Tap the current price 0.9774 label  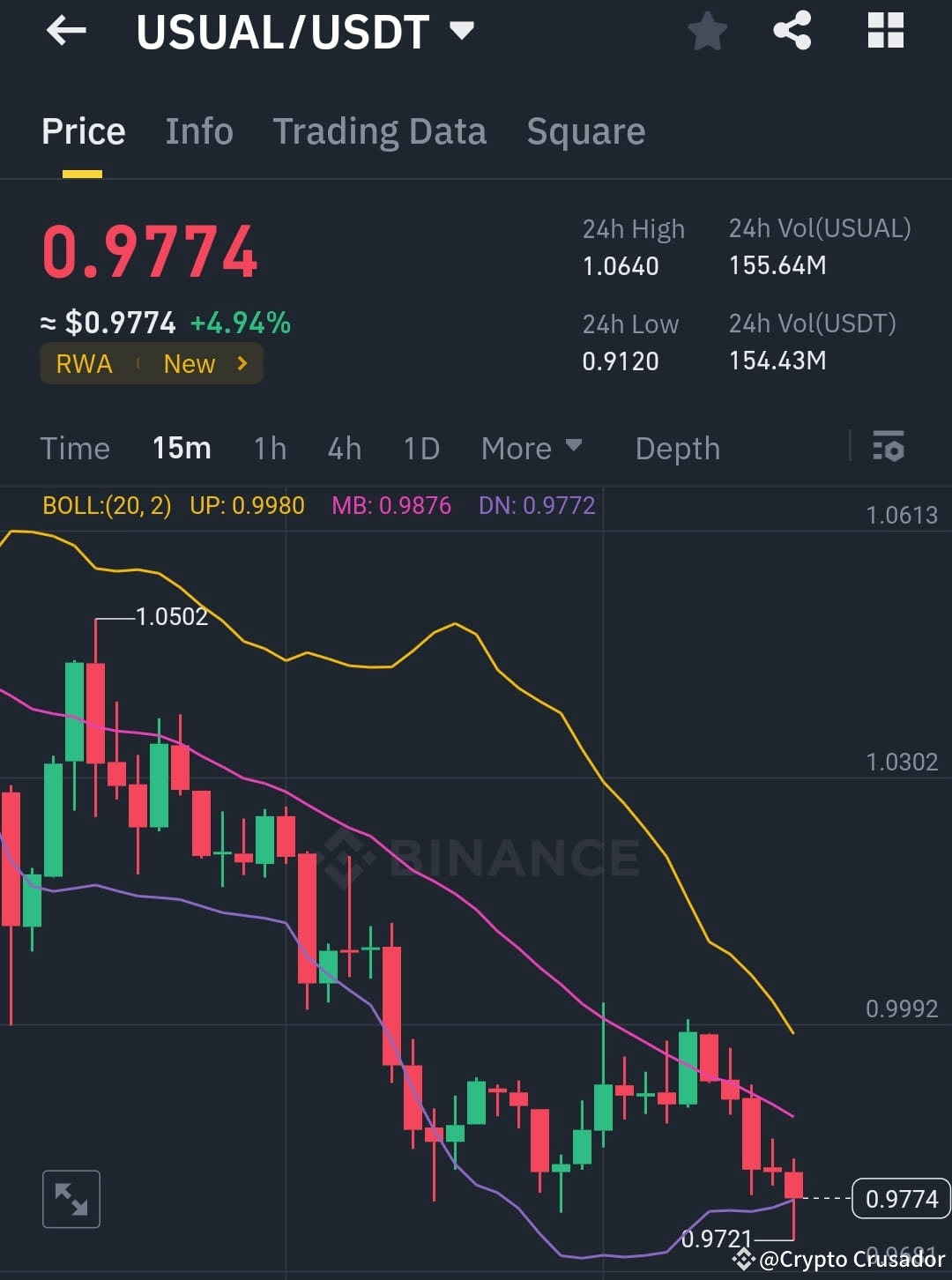point(899,1198)
